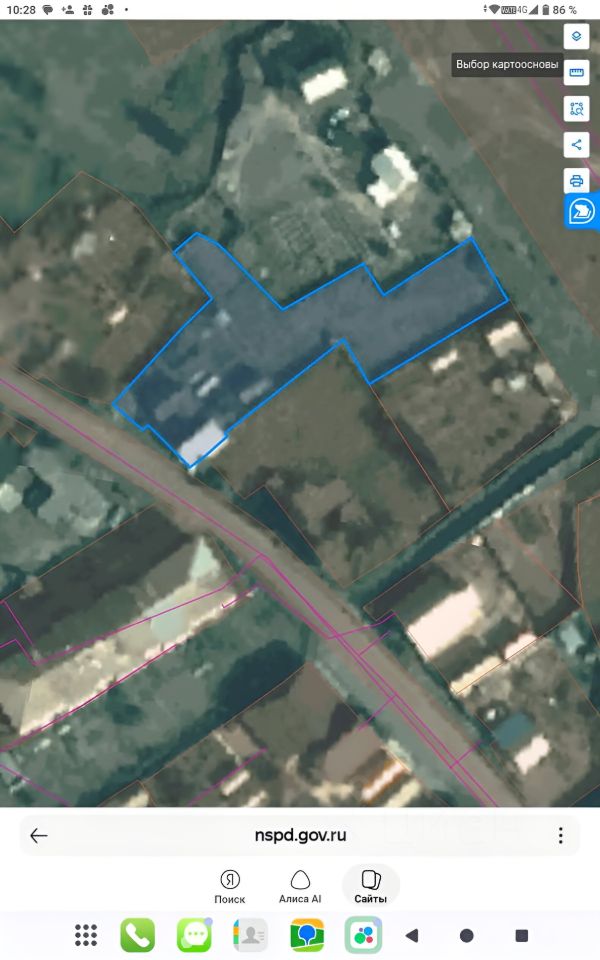The height and width of the screenshot is (960, 600).
Task: Open the Сайты tabs view
Action: 370,886
